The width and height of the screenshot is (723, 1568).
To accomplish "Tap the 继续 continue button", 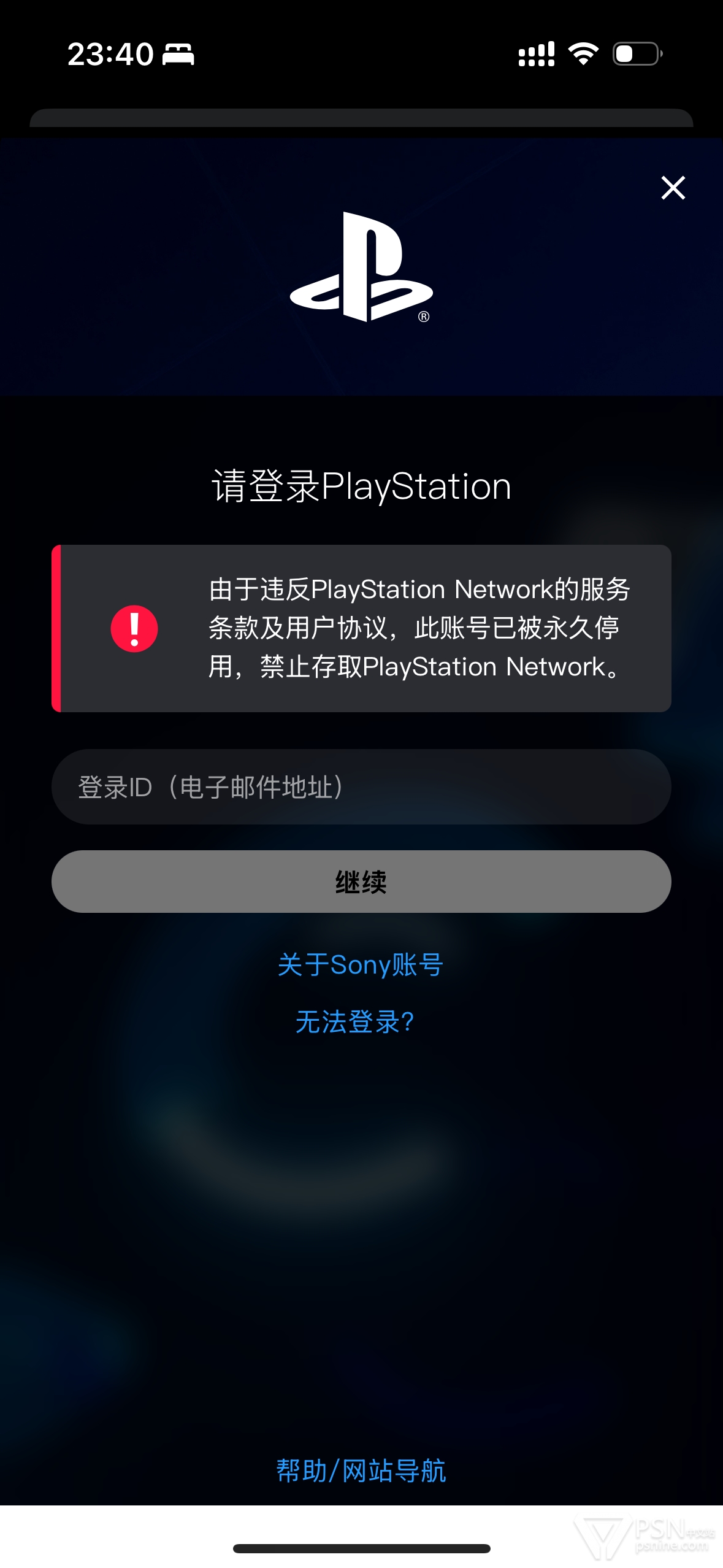I will coord(361,882).
